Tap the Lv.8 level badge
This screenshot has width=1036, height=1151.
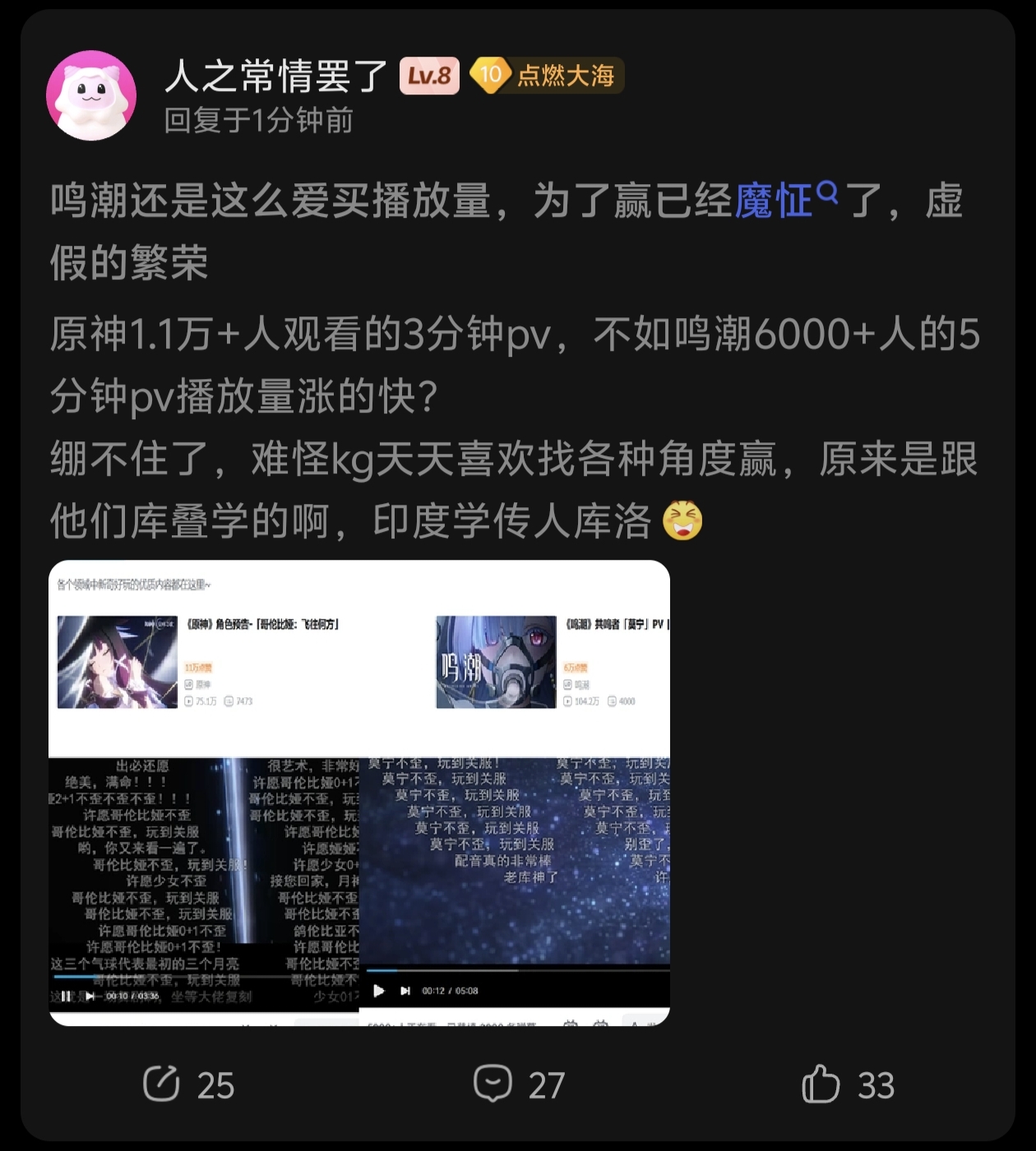[429, 76]
